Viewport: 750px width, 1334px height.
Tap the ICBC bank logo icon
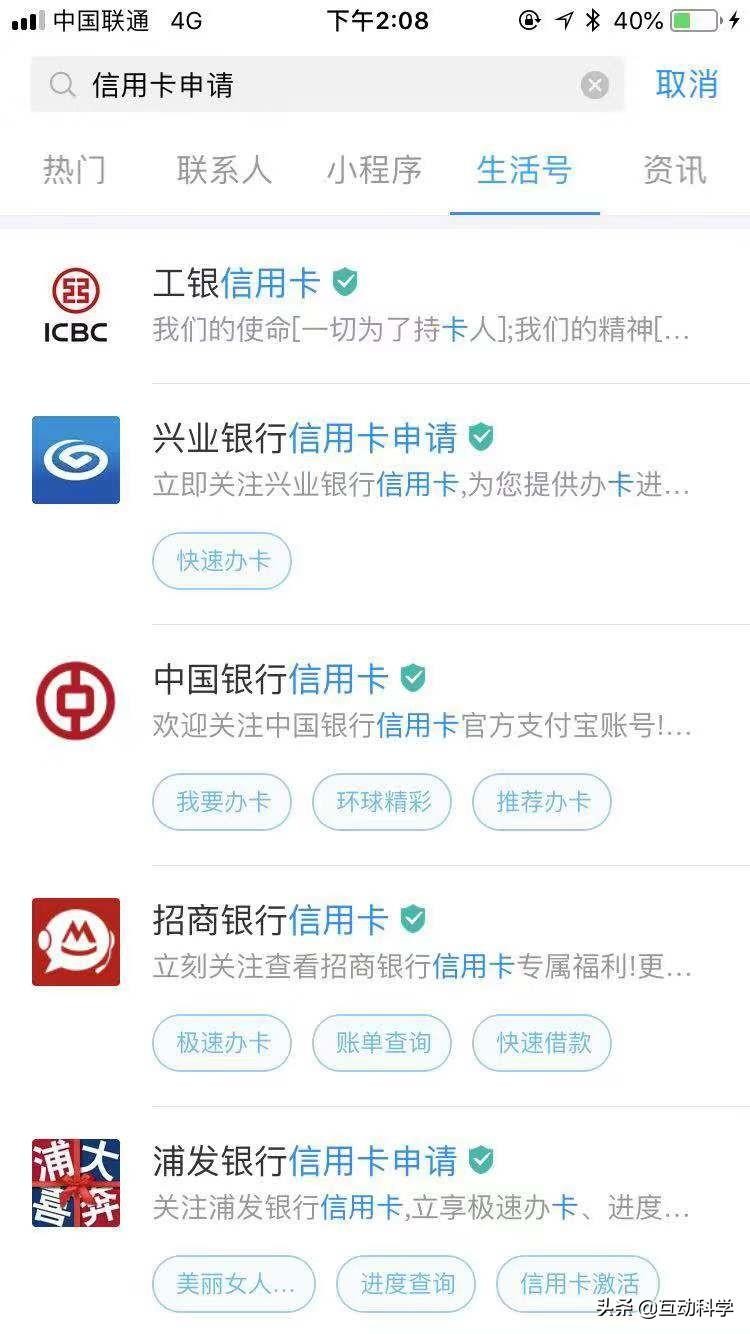coord(75,304)
